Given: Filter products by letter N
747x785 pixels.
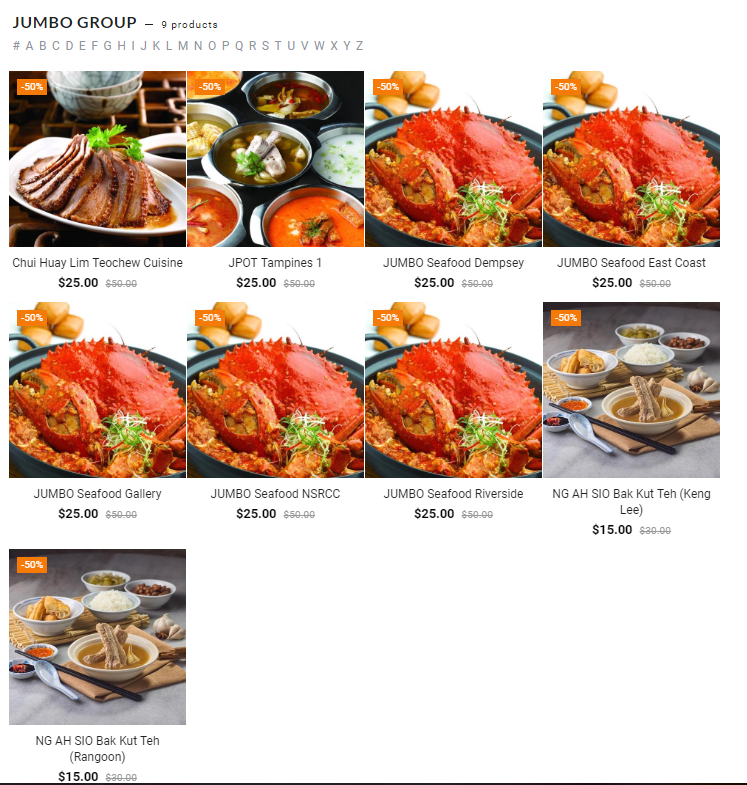Looking at the screenshot, I should point(198,46).
